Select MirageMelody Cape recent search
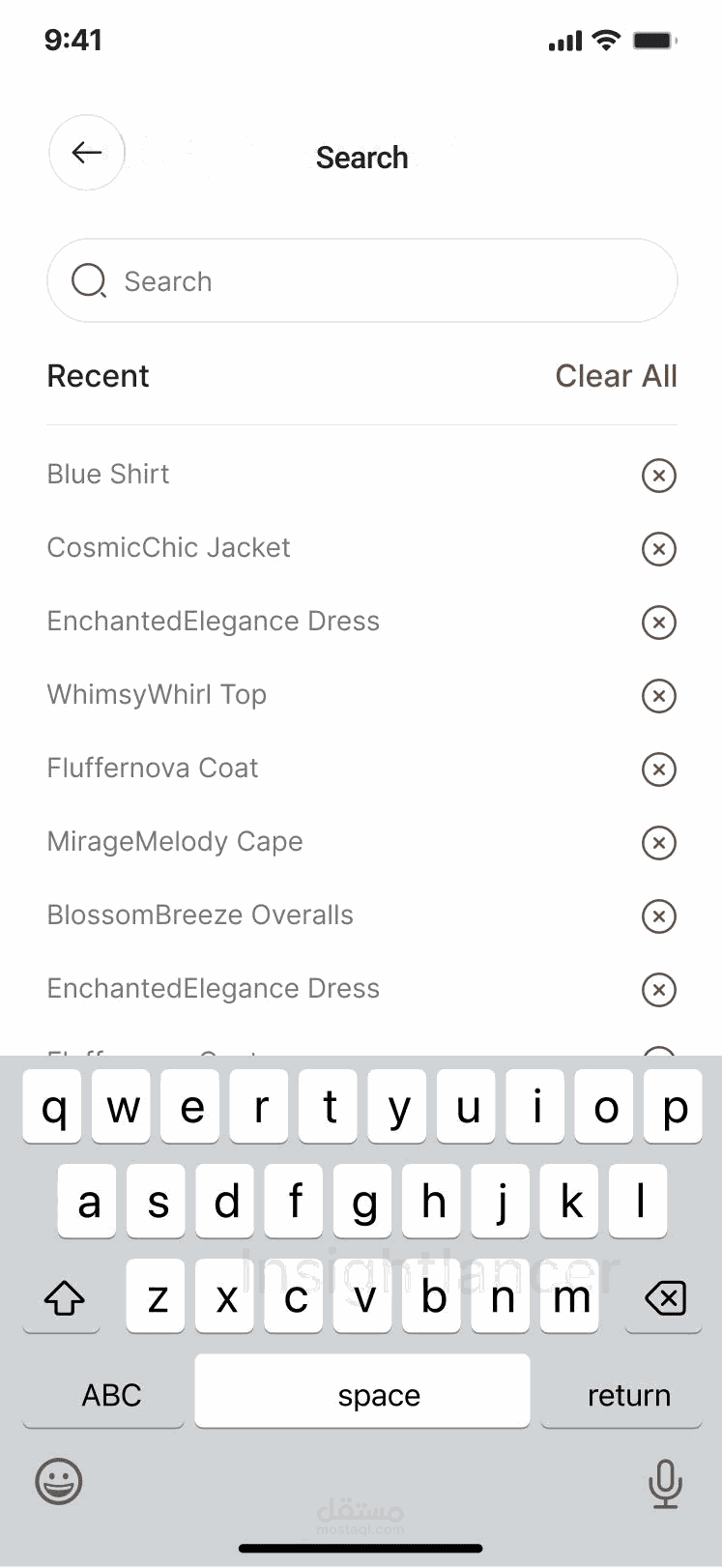The height and width of the screenshot is (1568, 722). (175, 842)
